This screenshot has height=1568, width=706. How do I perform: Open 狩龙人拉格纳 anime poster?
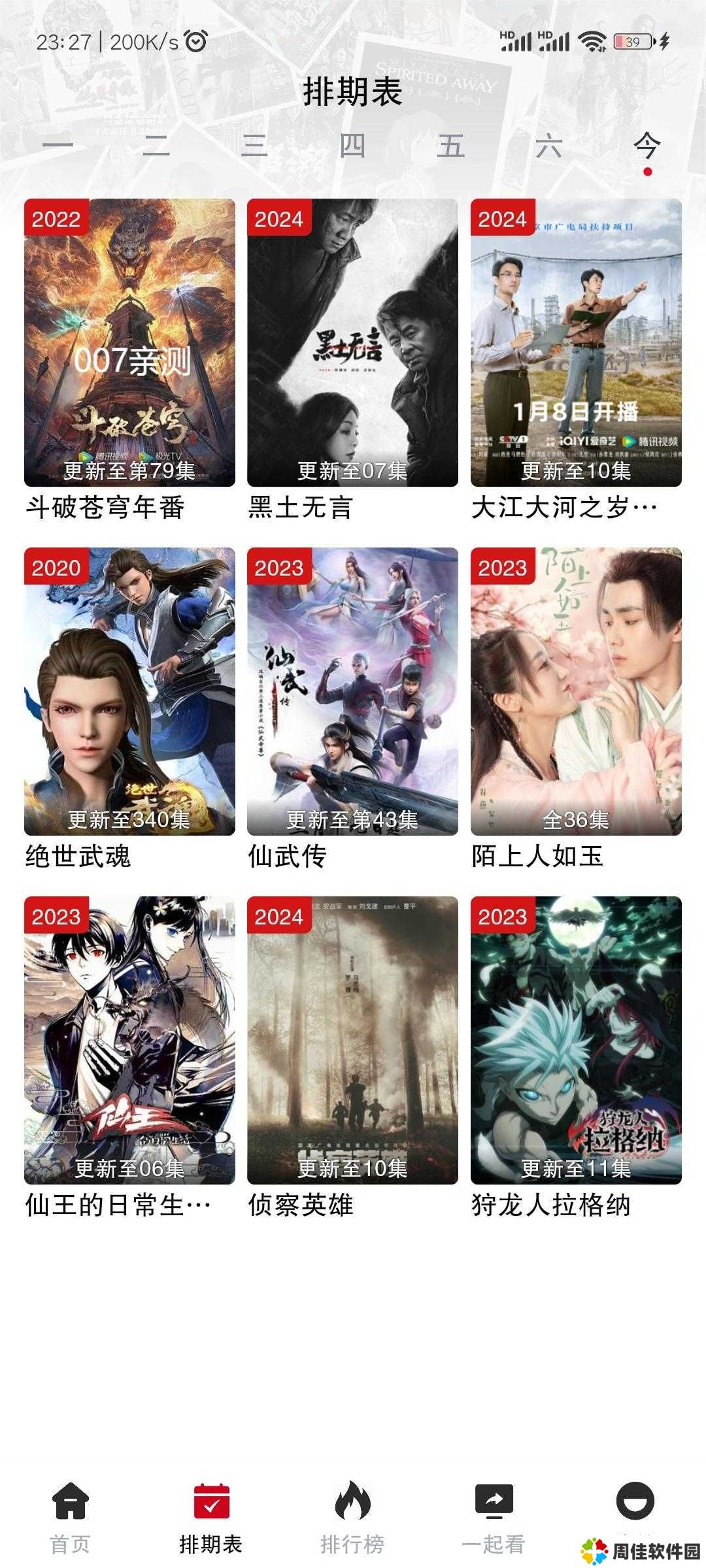click(x=576, y=1040)
